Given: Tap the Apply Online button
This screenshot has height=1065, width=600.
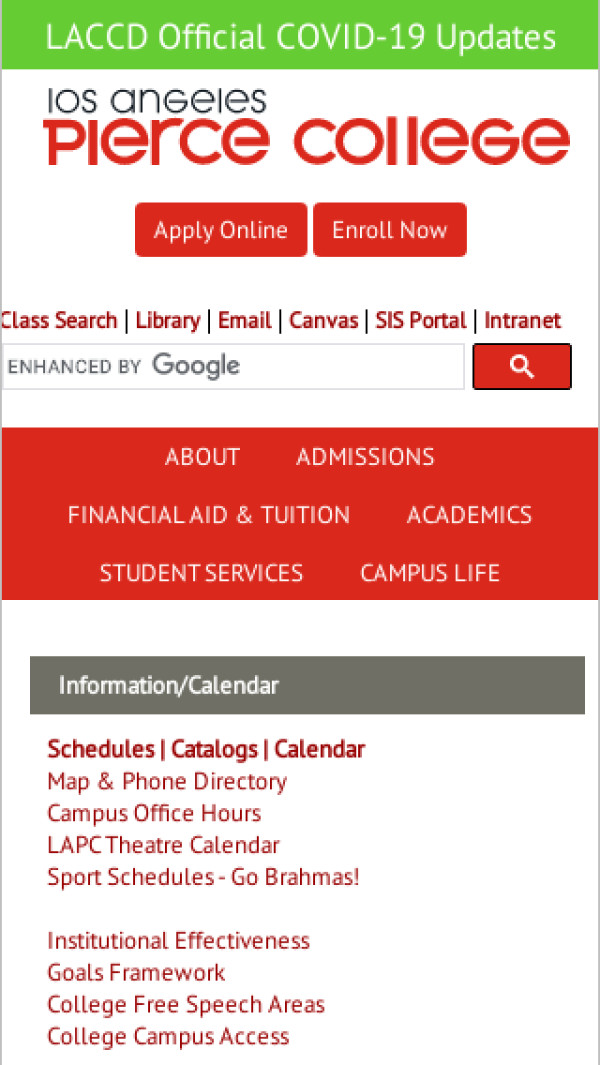Looking at the screenshot, I should click(x=221, y=230).
